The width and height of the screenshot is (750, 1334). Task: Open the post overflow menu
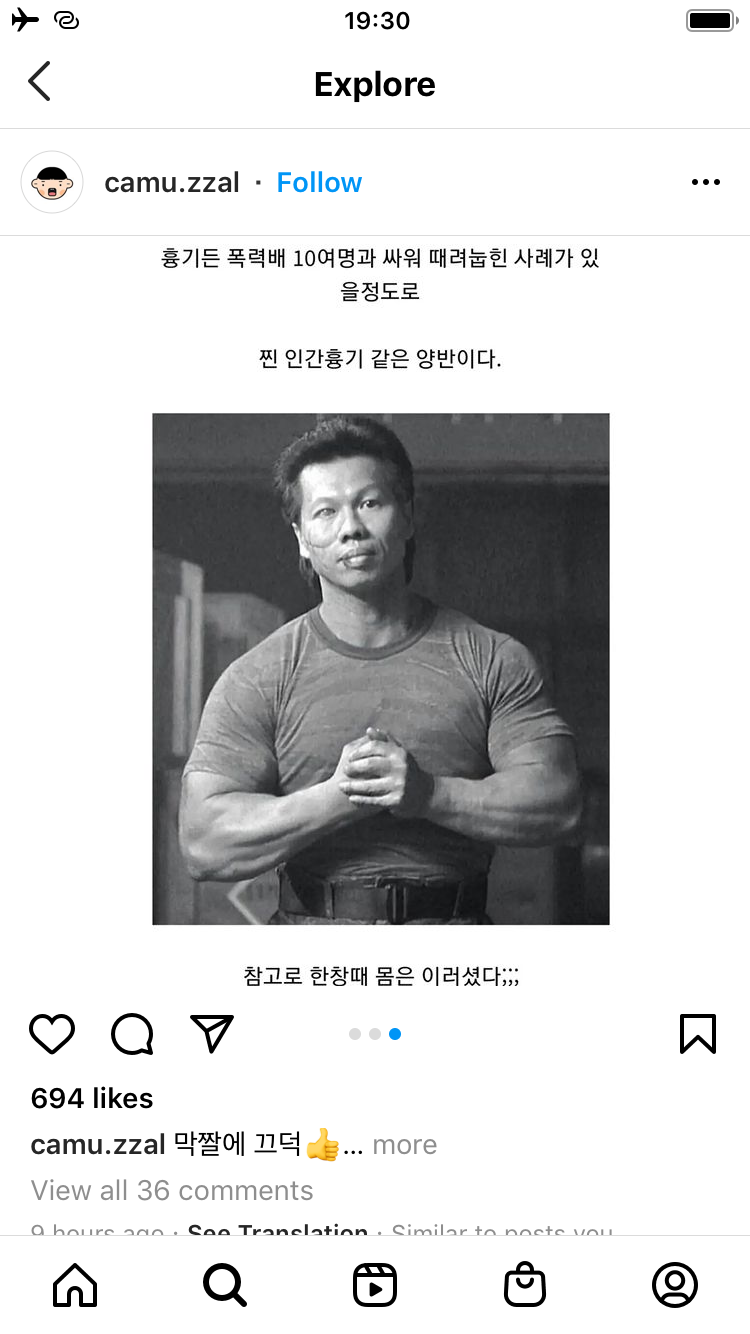(x=705, y=182)
